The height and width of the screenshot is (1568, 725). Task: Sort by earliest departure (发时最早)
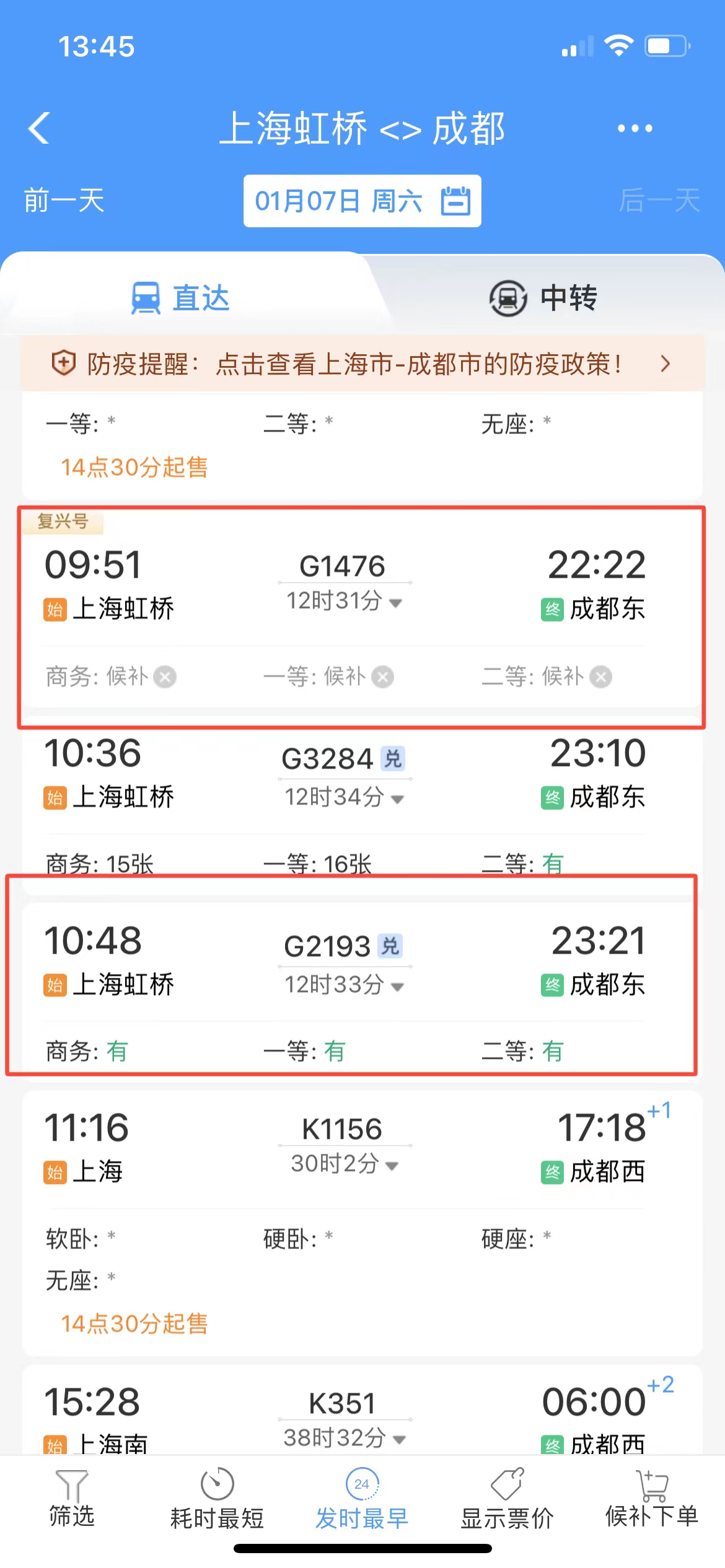click(x=362, y=1499)
